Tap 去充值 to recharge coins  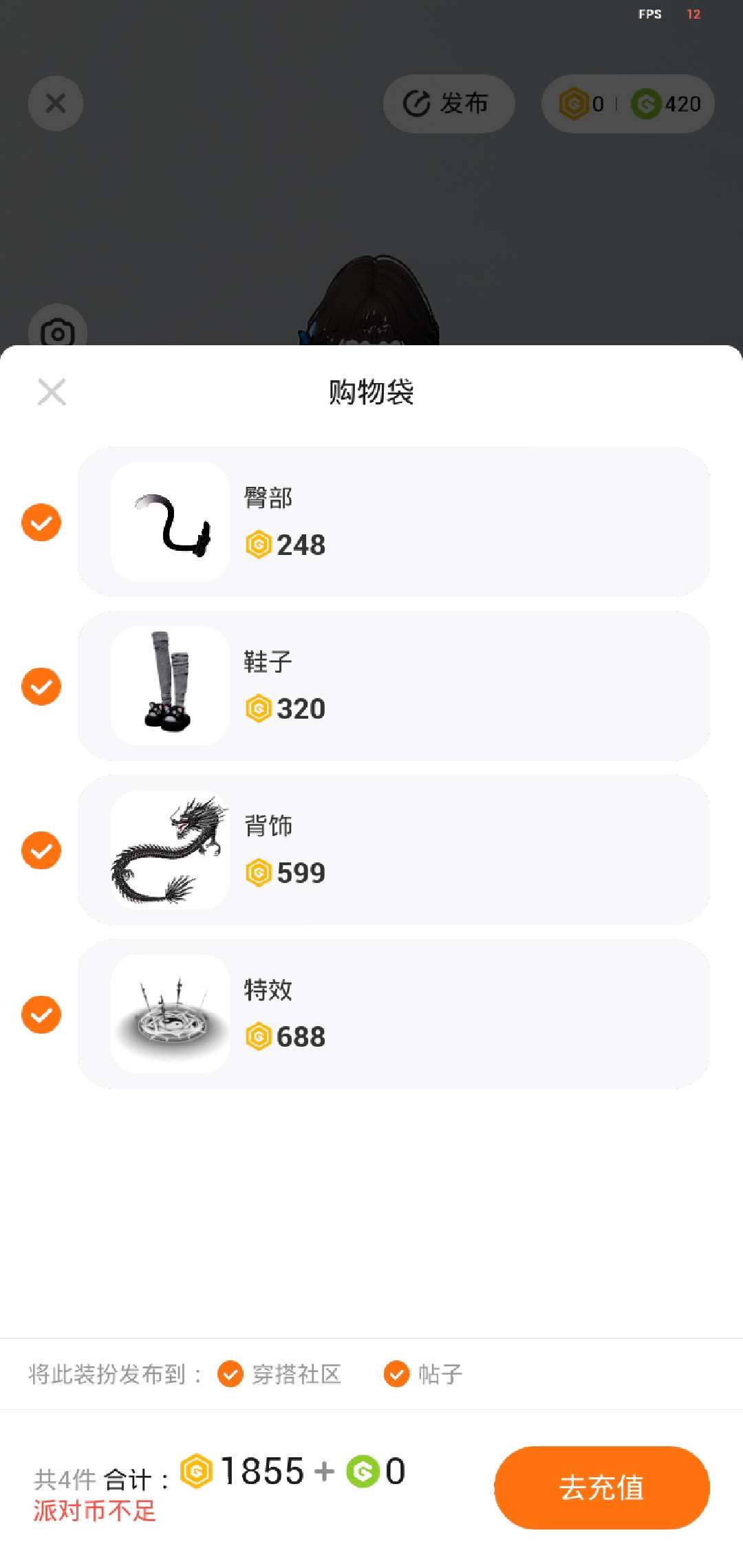click(601, 1488)
